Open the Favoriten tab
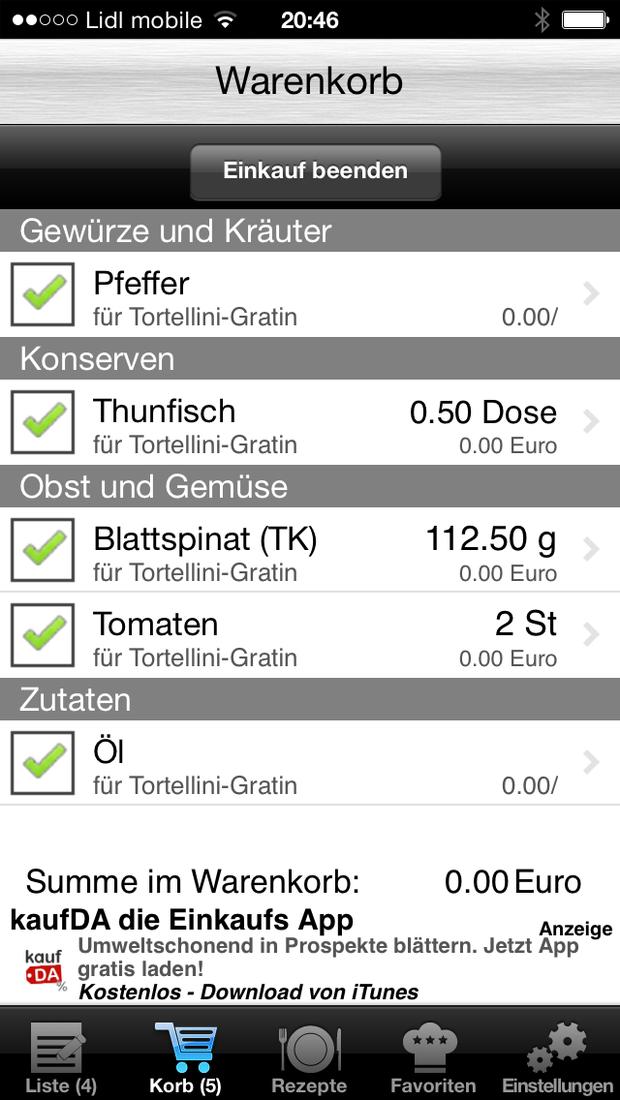The width and height of the screenshot is (620, 1100). 433,1054
